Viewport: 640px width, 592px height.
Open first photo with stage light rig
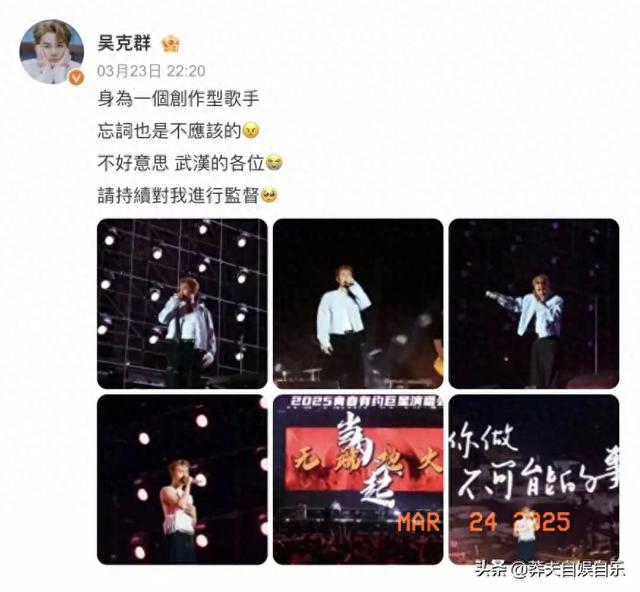pyautogui.click(x=182, y=303)
